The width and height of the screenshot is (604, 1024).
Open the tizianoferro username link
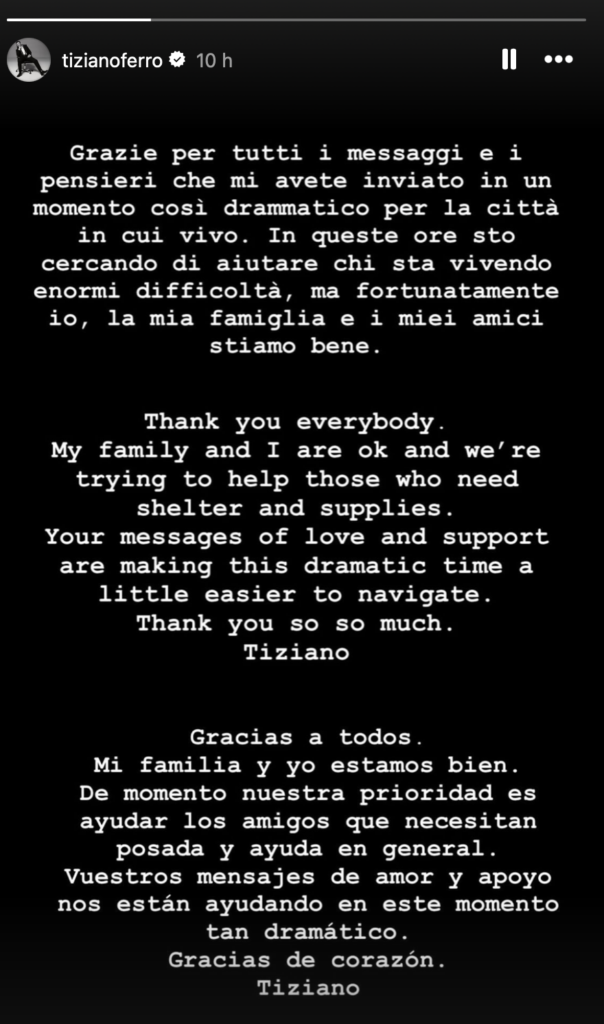[x=113, y=60]
